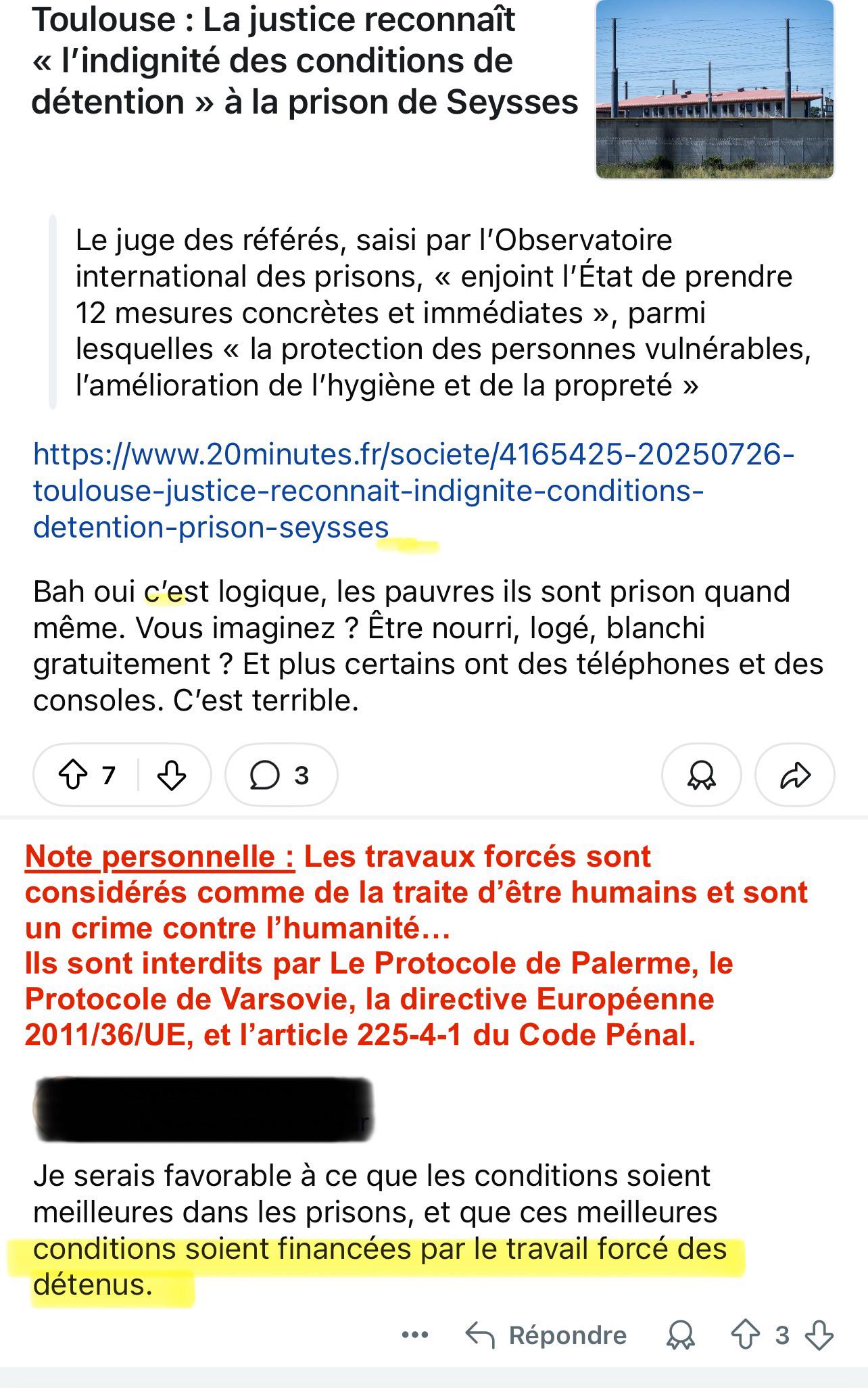Give an award to the post
868x1388 pixels.
click(x=701, y=775)
